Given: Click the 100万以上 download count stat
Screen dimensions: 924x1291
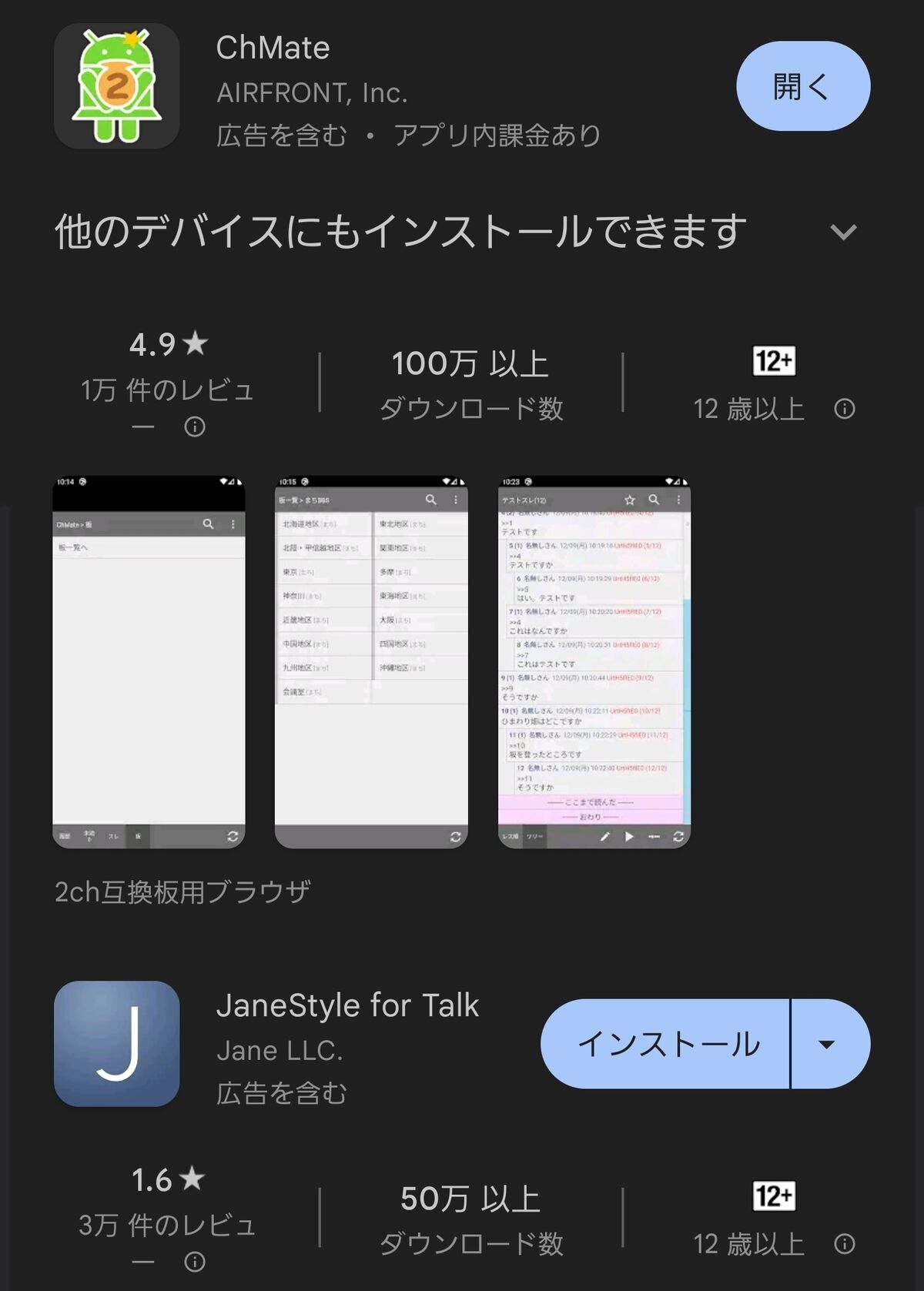Looking at the screenshot, I should click(x=472, y=366).
